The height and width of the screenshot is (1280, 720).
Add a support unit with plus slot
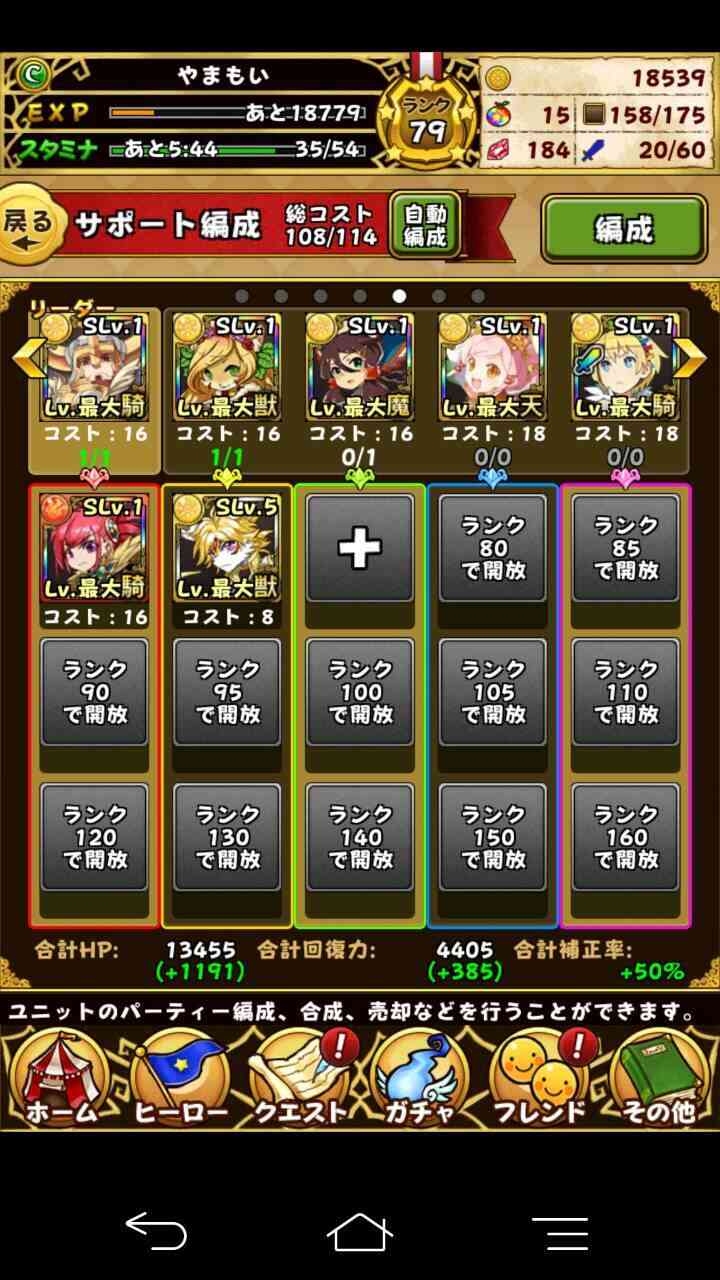pos(360,548)
